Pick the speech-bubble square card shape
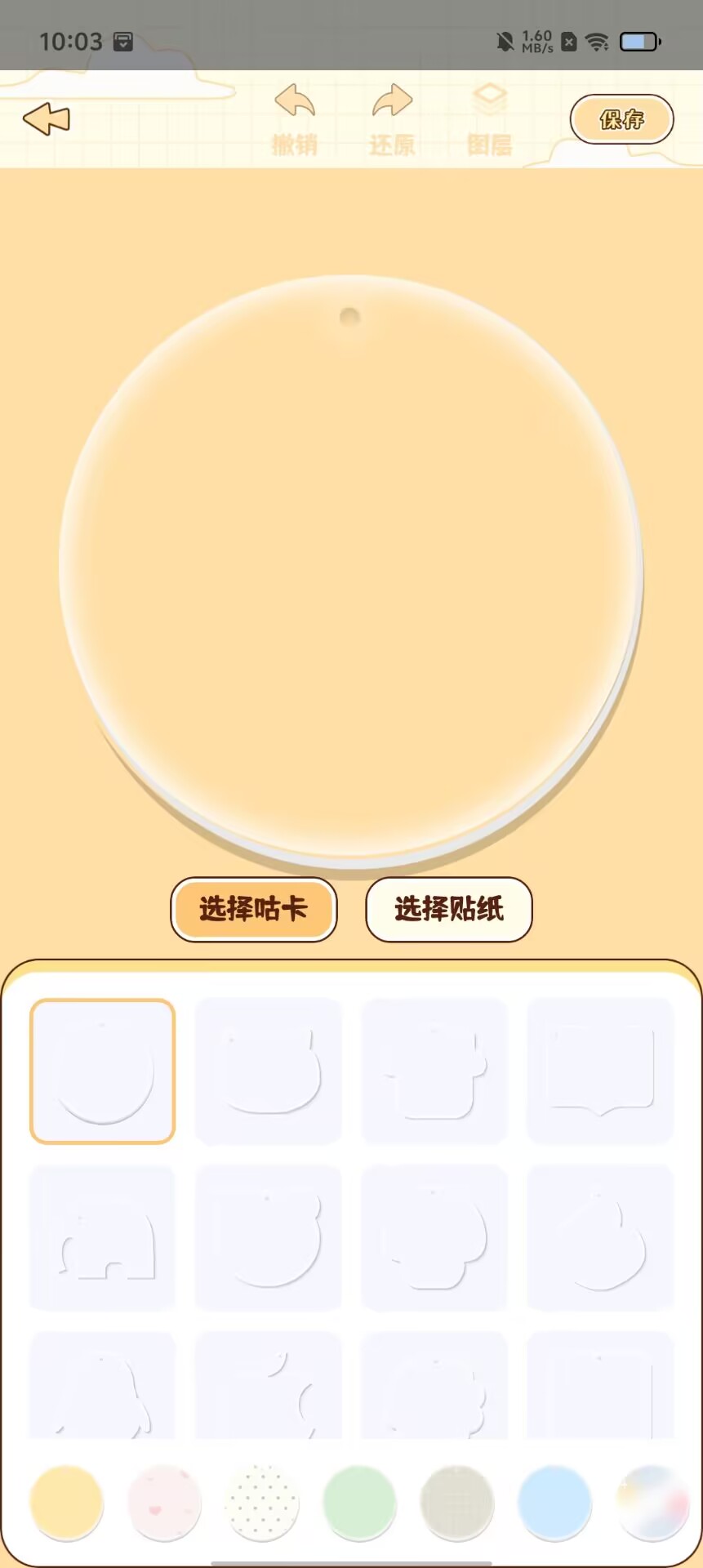The width and height of the screenshot is (703, 1568). point(600,1071)
